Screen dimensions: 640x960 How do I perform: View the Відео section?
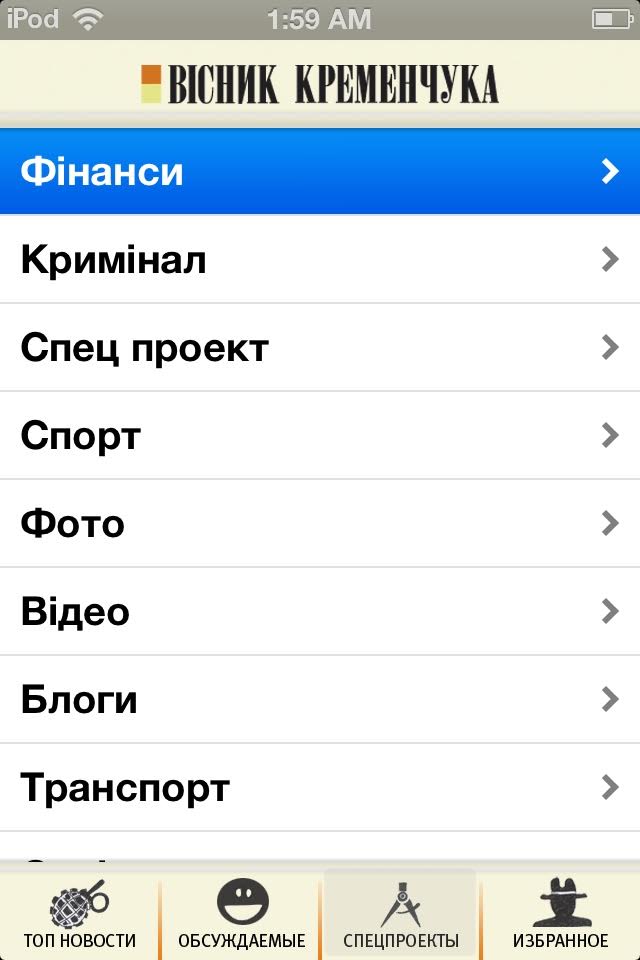click(320, 612)
